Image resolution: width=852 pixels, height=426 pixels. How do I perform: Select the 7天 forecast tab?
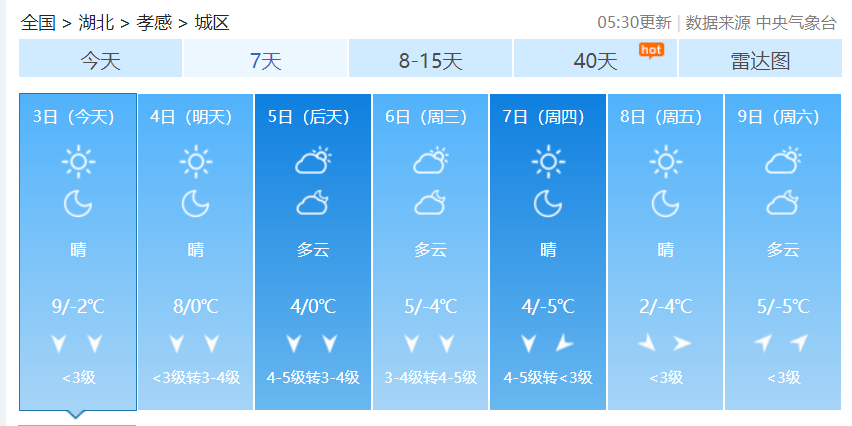[265, 61]
